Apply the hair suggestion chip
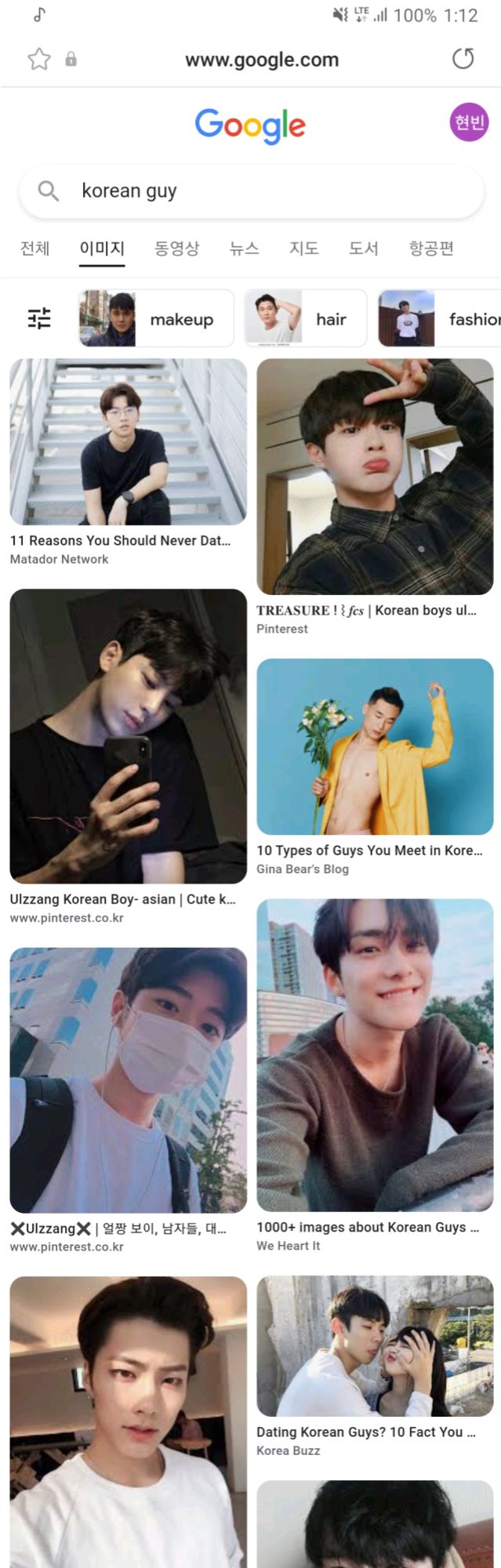 tap(306, 318)
